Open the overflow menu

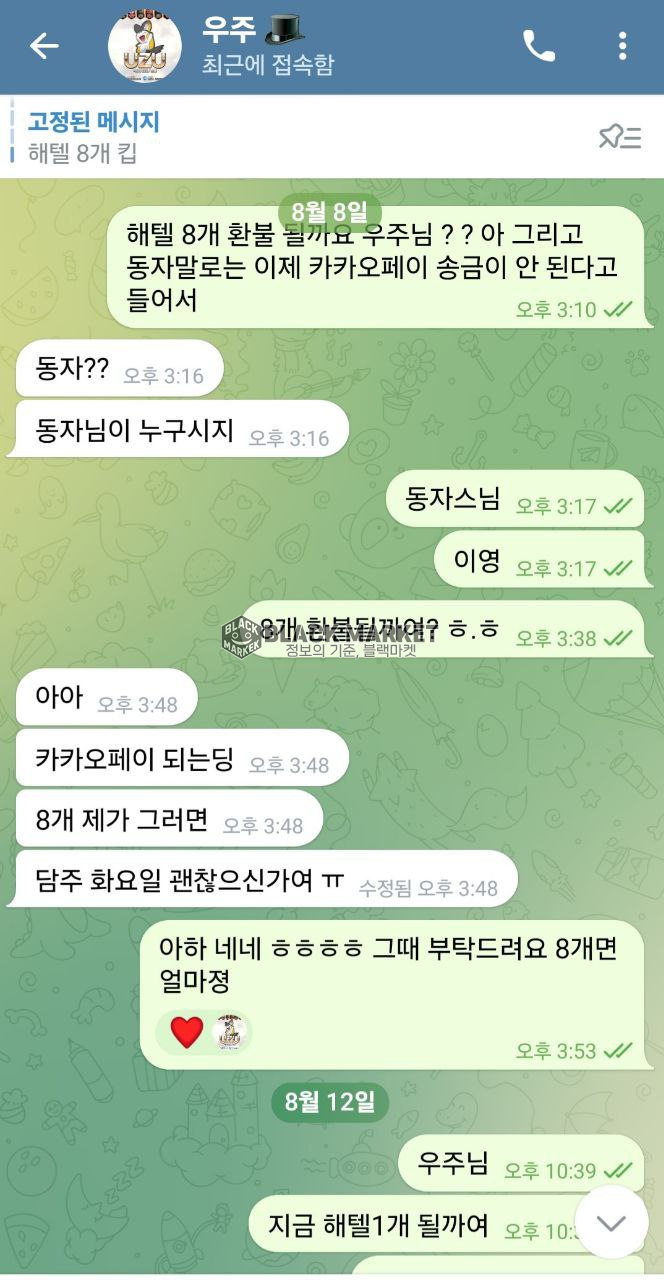622,46
